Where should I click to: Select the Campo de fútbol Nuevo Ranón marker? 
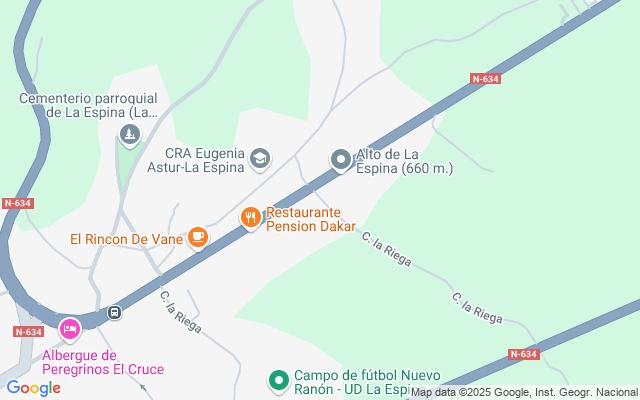[279, 381]
